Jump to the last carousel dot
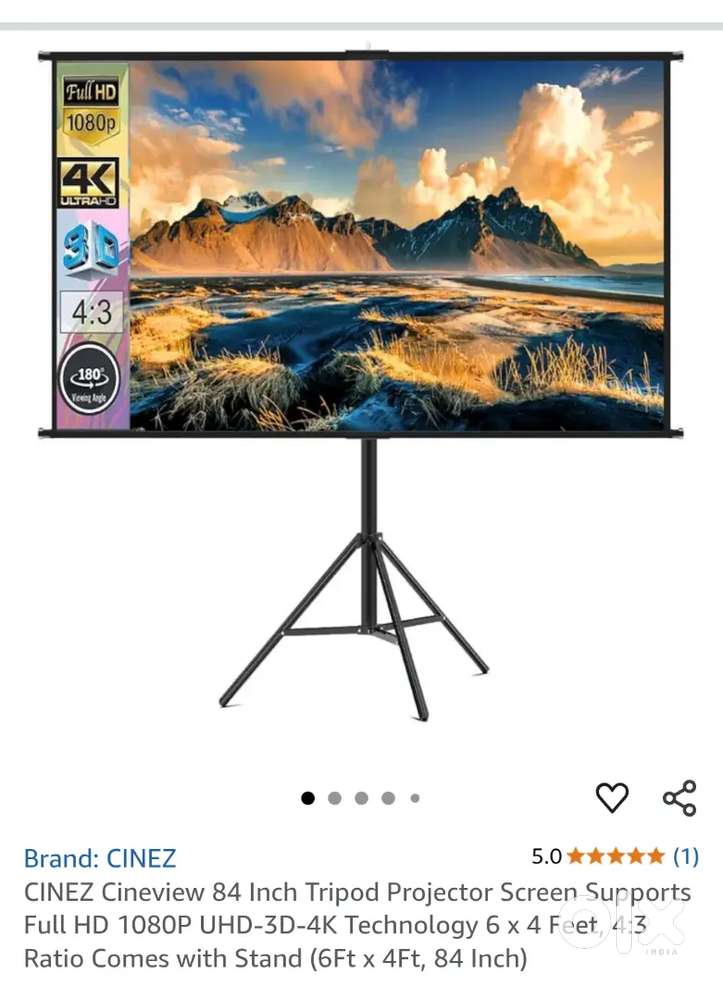 pos(413,798)
